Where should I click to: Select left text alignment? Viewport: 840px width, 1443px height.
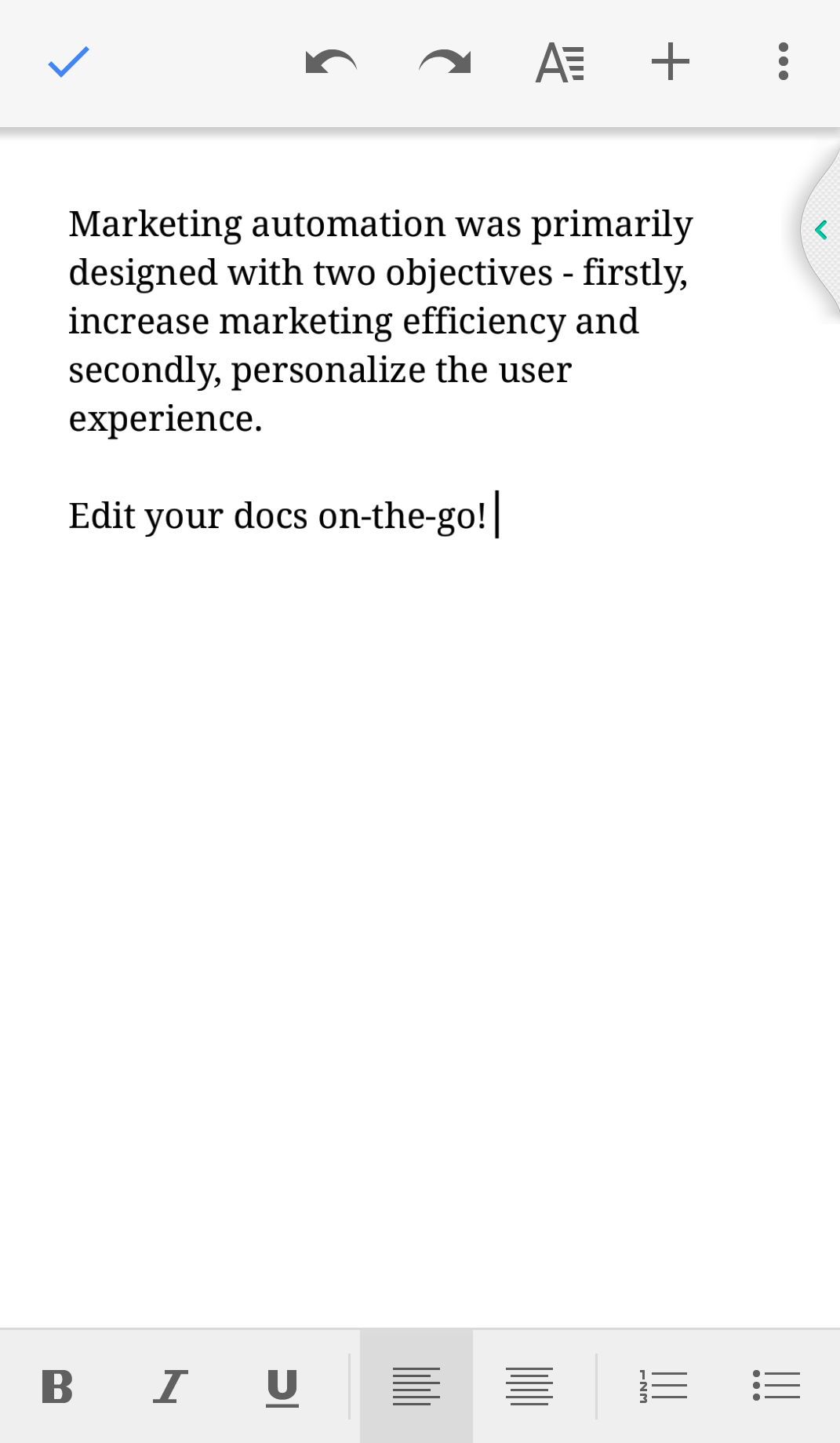[x=416, y=1387]
